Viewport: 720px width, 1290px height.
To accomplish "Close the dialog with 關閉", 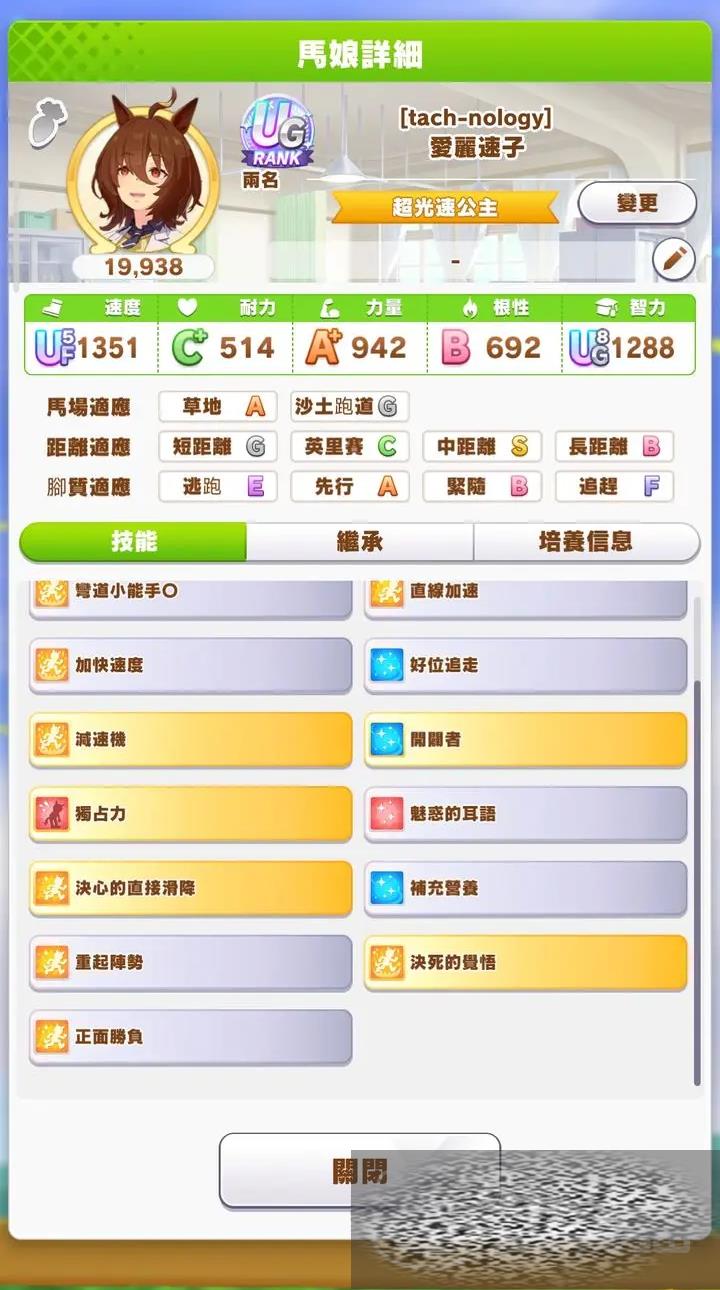I will [360, 1170].
